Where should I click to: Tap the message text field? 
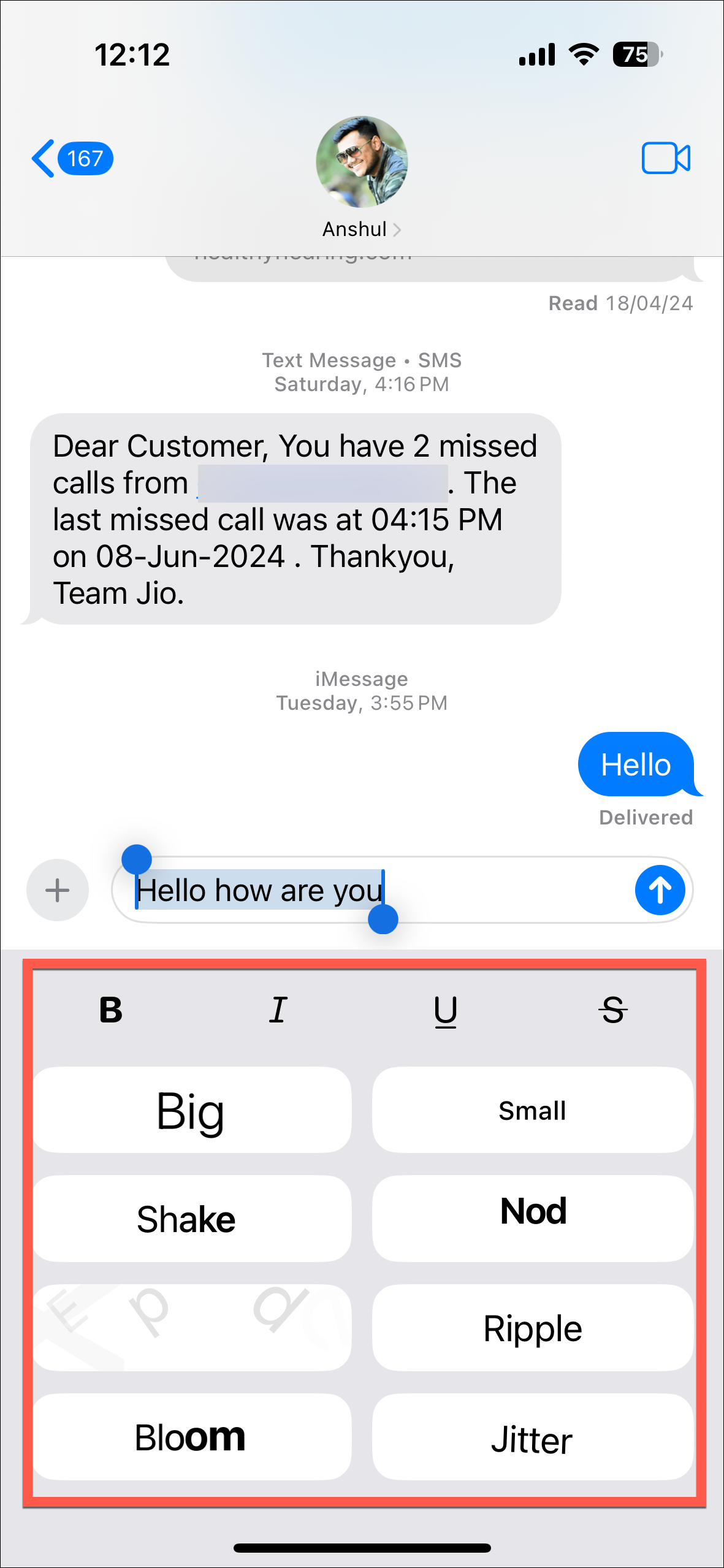pyautogui.click(x=503, y=890)
